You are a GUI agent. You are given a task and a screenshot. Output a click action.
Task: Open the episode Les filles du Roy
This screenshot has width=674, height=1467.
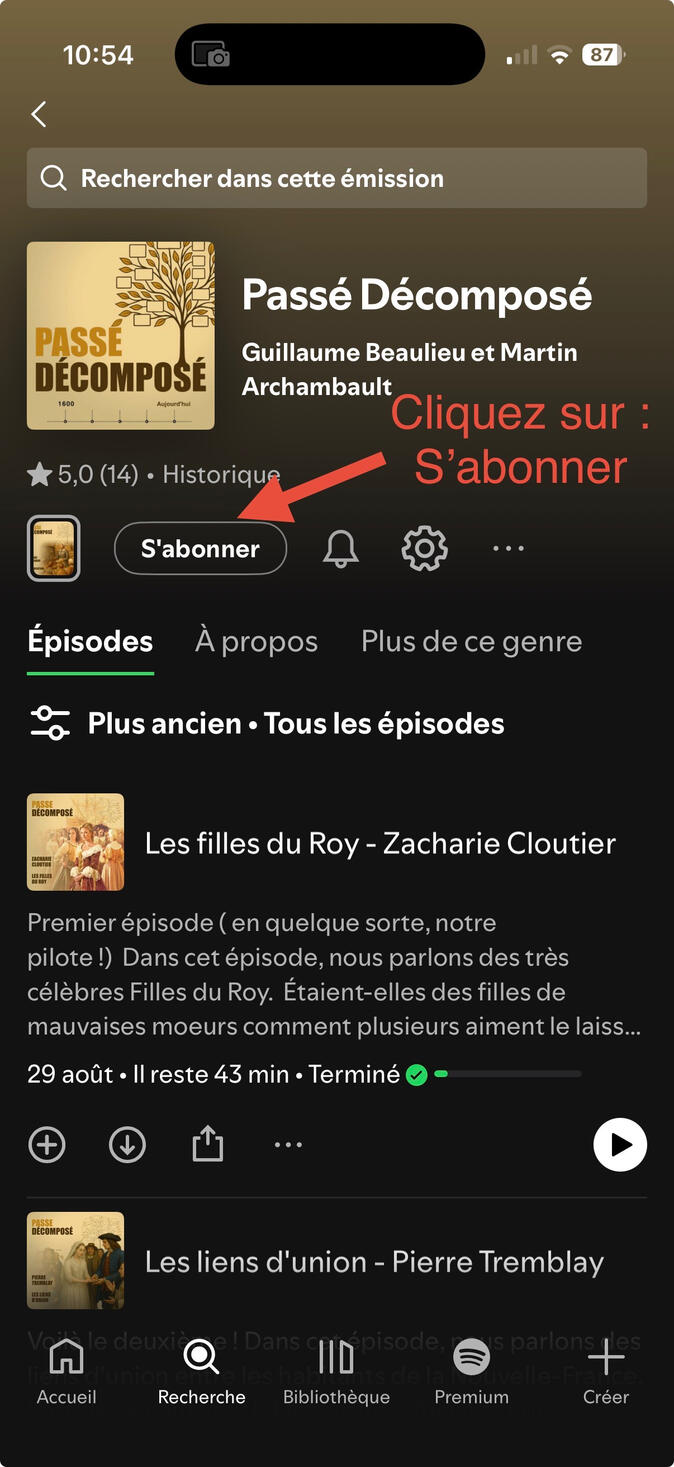click(x=380, y=844)
